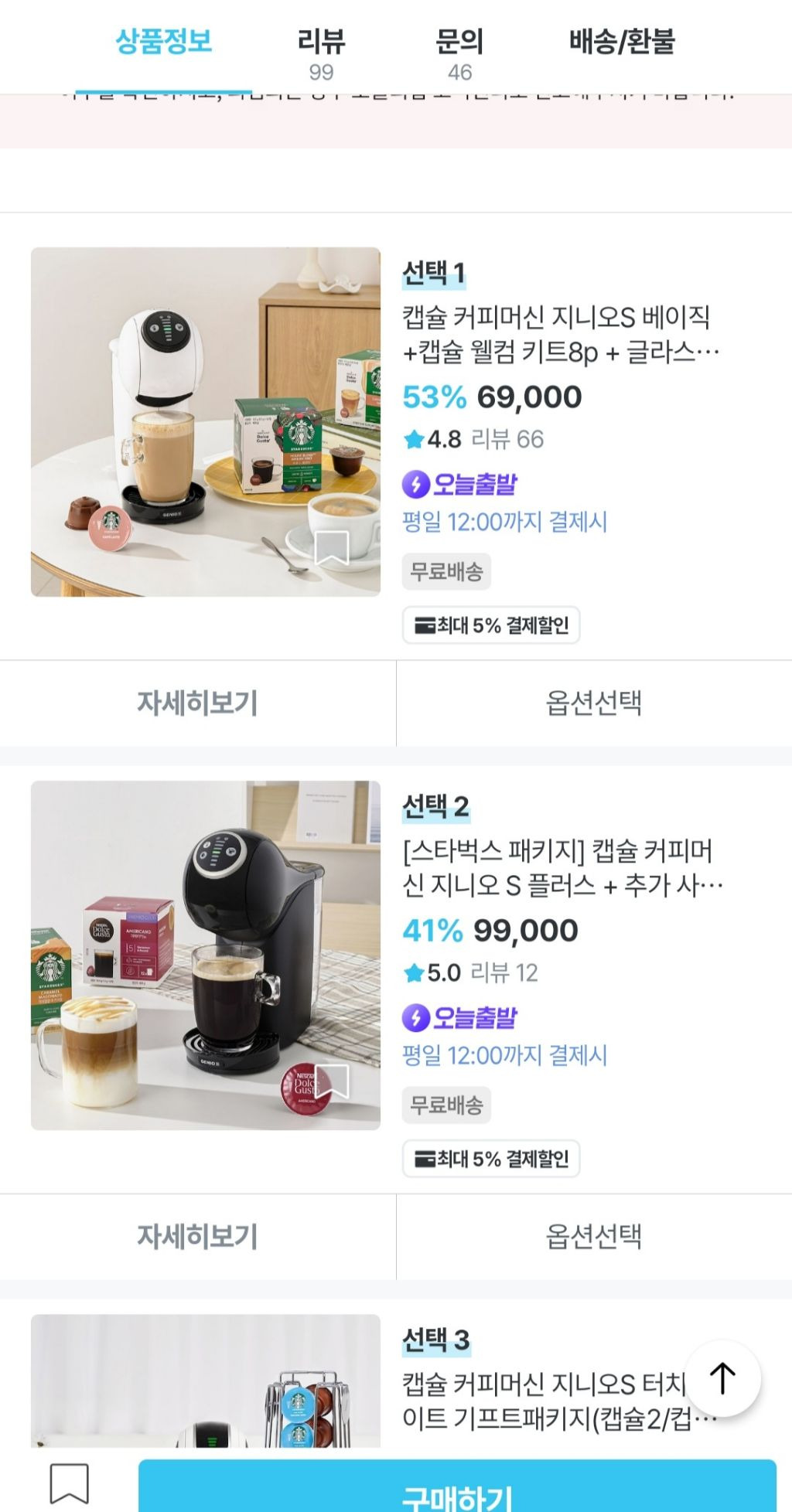
Task: Open the 리뷰 tab with 99 reviews
Action: pos(321,53)
